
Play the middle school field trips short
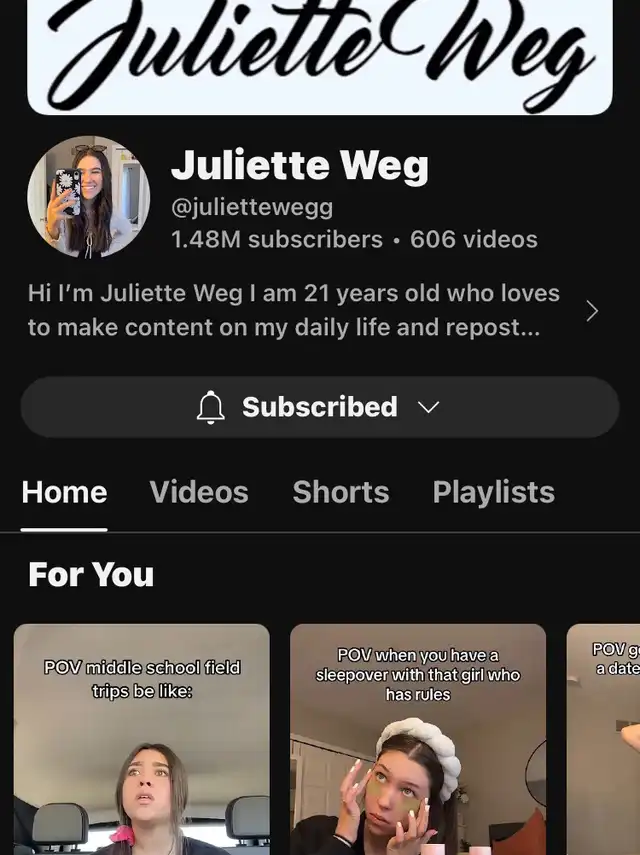coord(141,740)
